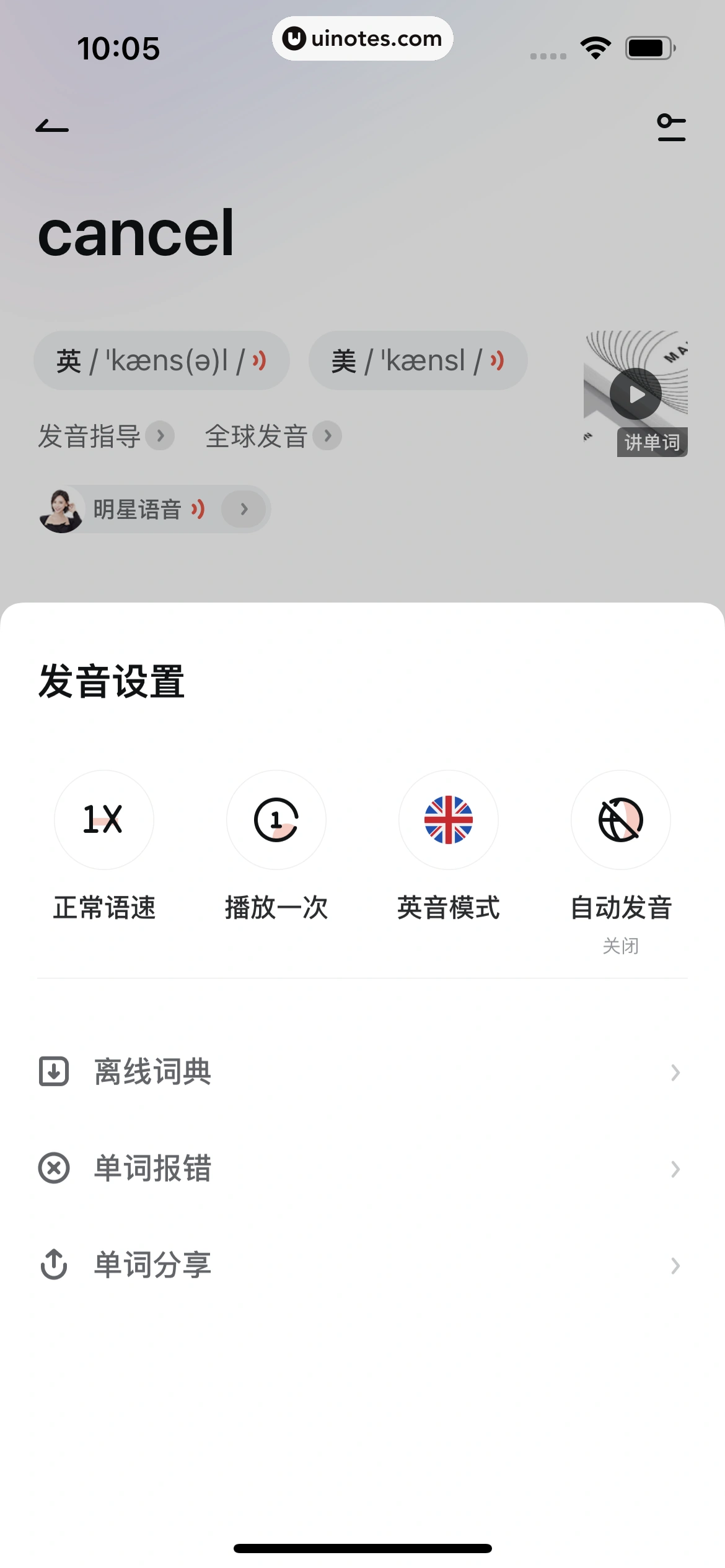The width and height of the screenshot is (725, 1568).
Task: Expand the 明星语音 arrow for more voices
Action: pos(244,509)
